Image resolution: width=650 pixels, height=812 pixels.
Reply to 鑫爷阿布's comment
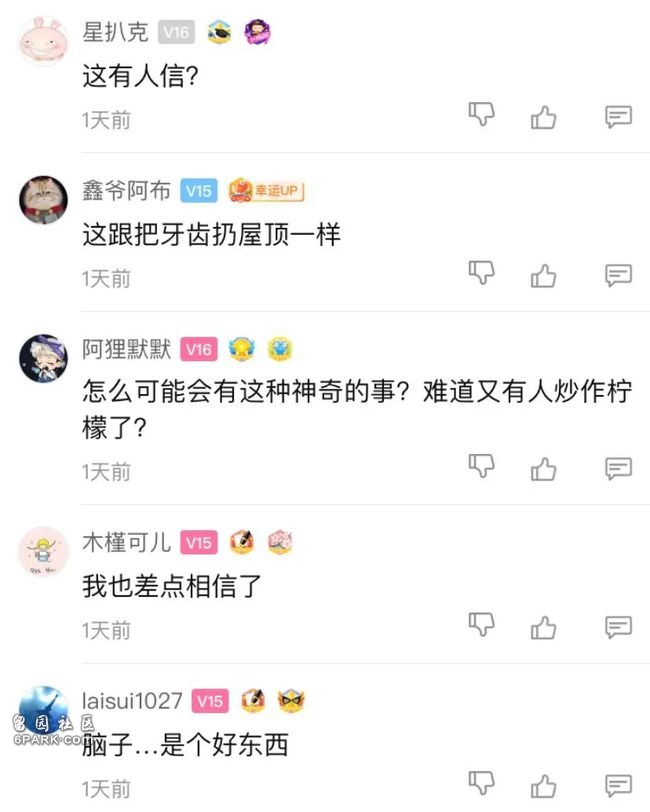(618, 275)
